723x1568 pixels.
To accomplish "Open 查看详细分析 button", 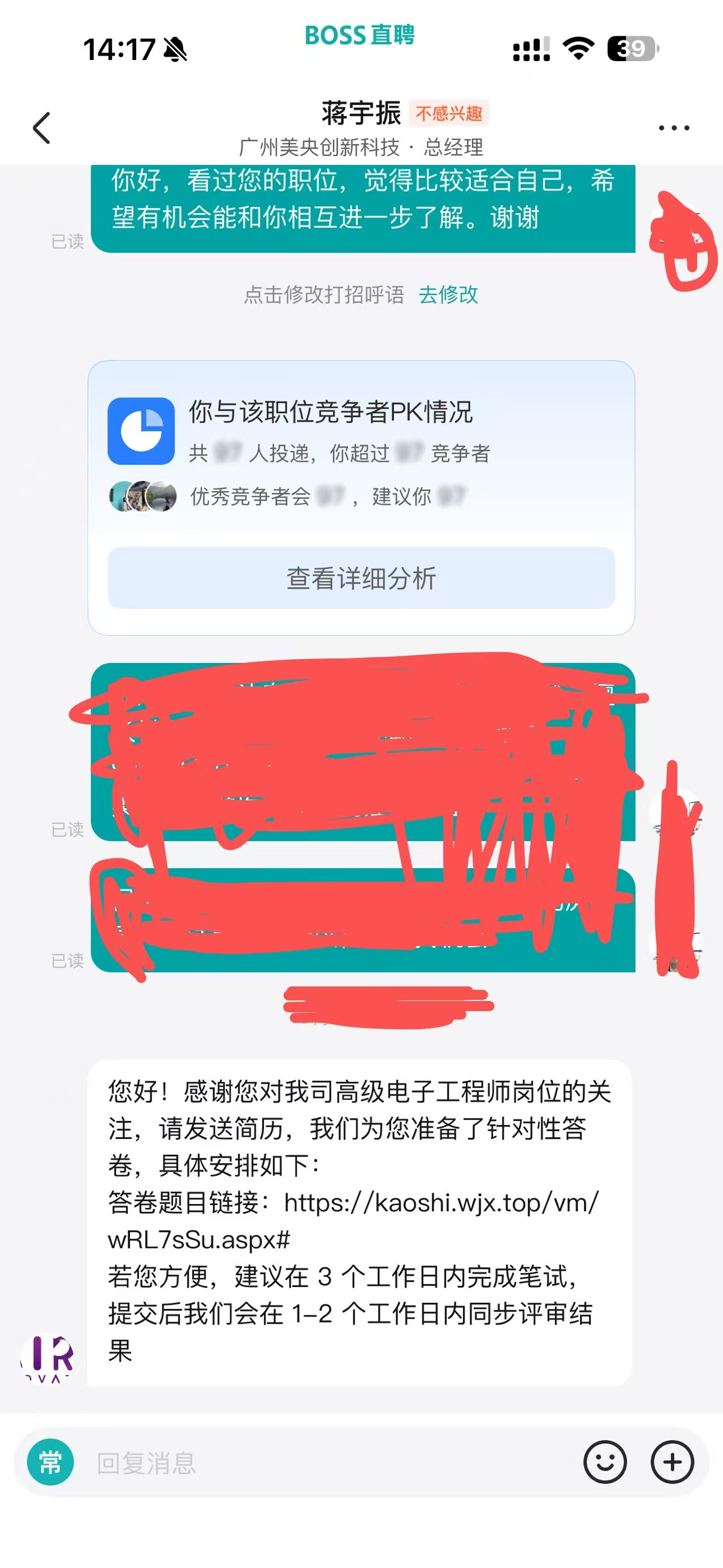I will click(x=362, y=578).
